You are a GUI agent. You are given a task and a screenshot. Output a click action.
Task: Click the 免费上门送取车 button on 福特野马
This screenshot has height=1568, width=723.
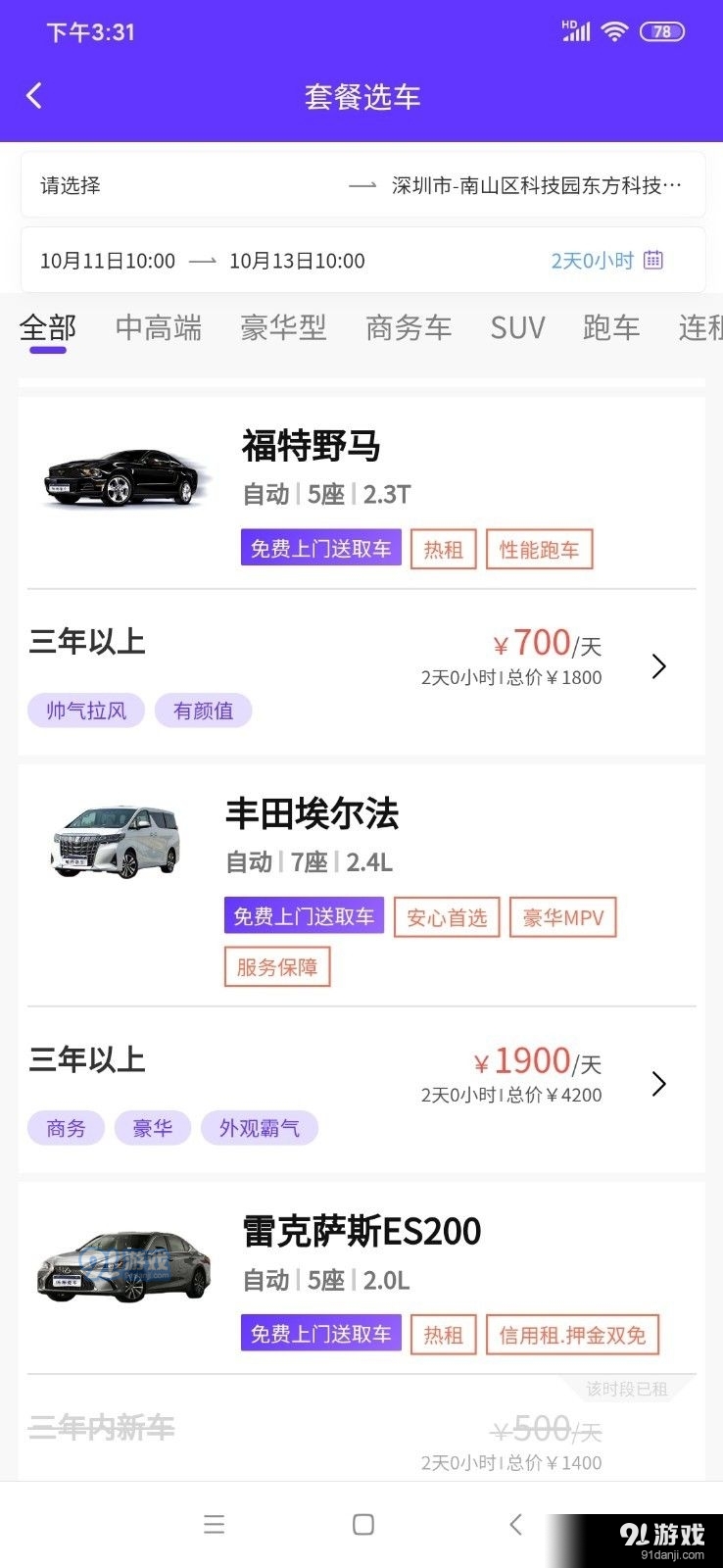[320, 549]
